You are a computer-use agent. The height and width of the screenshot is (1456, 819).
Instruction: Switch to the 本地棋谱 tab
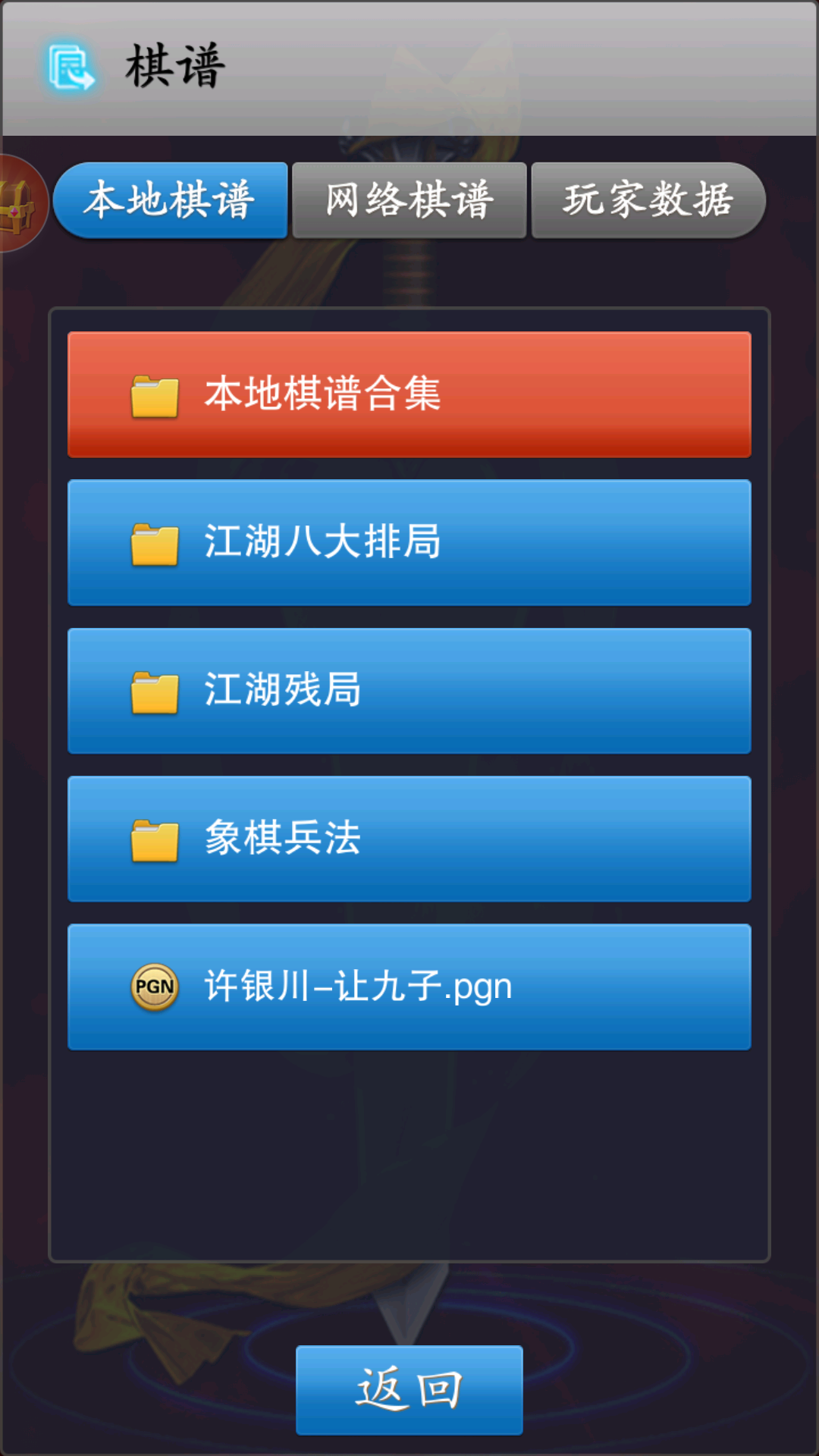coord(171,200)
